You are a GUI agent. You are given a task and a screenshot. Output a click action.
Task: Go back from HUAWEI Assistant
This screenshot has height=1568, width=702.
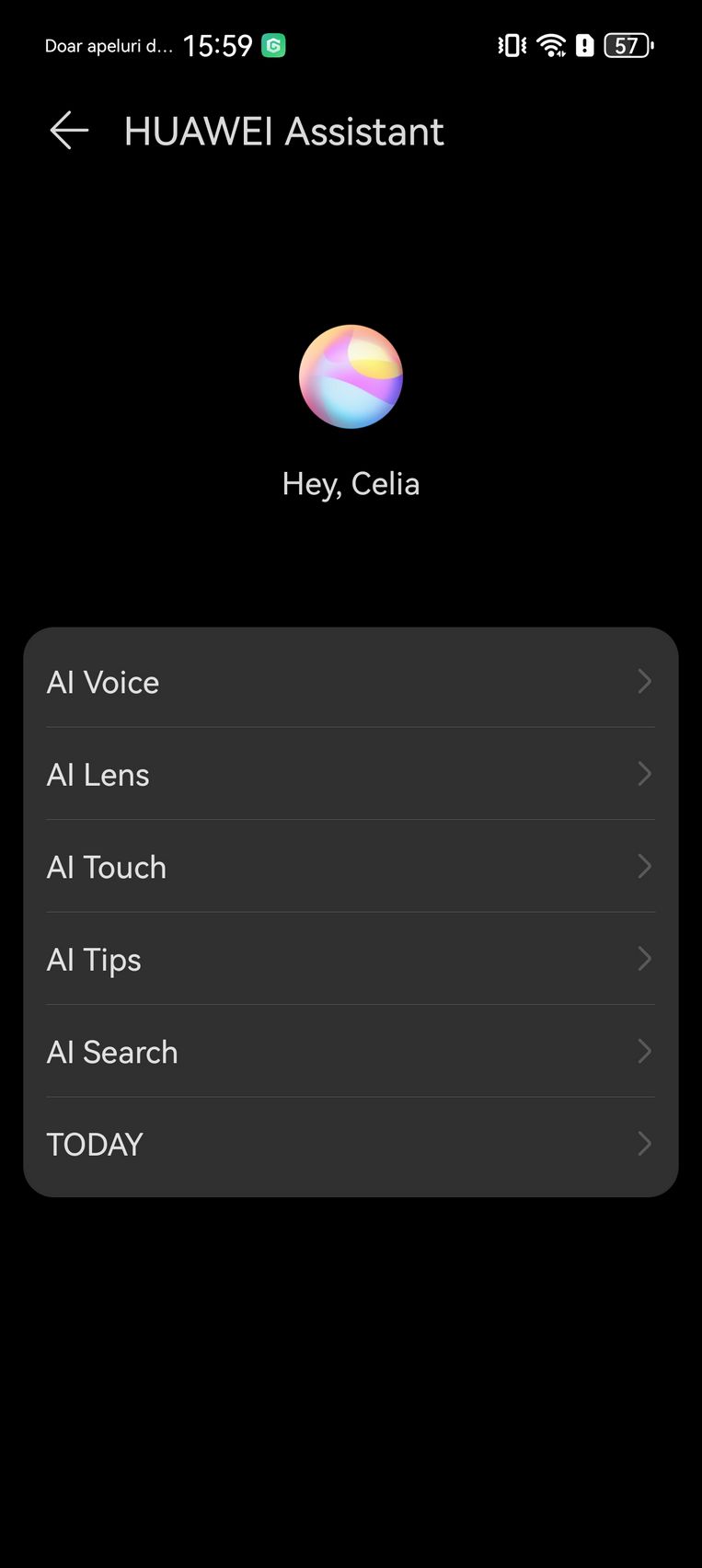[69, 131]
